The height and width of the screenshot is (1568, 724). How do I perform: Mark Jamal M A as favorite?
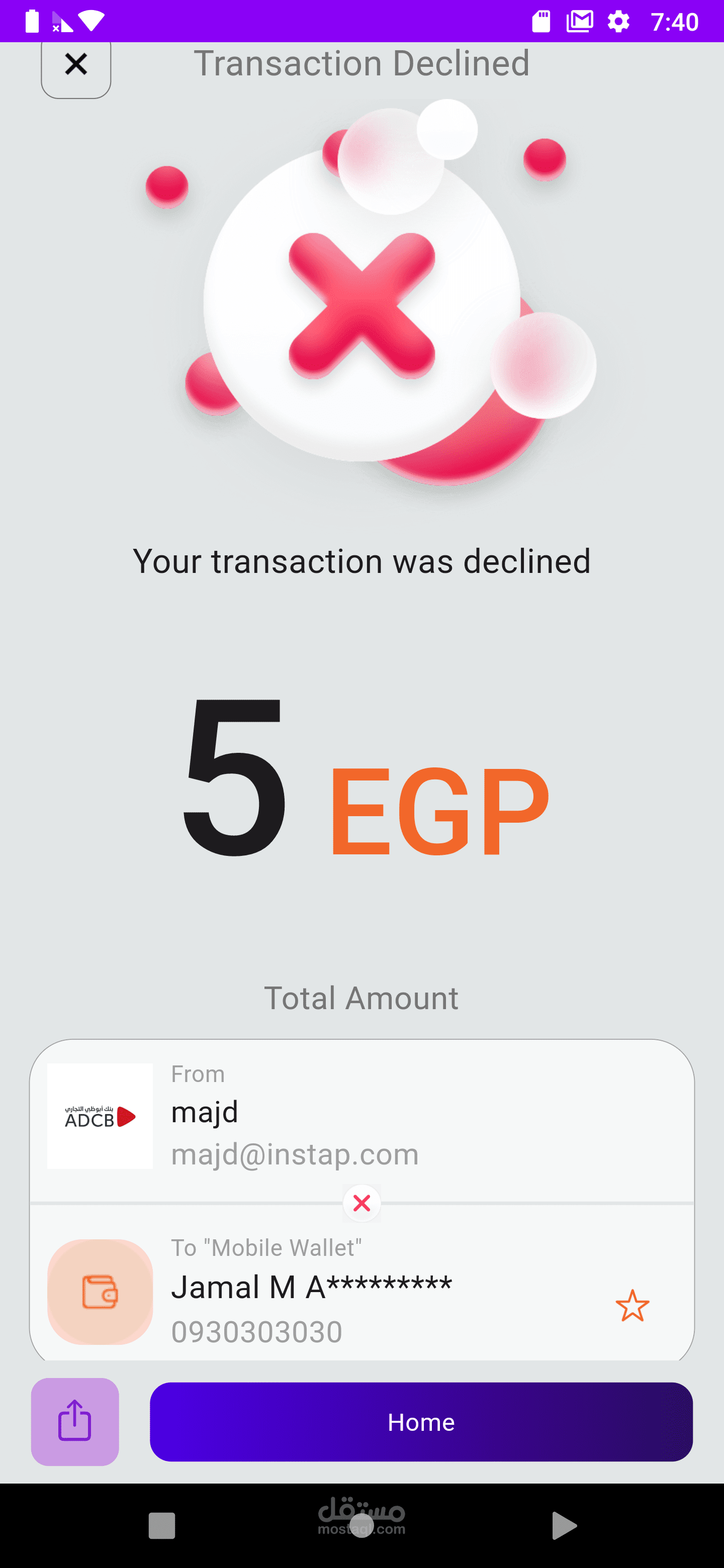[x=632, y=1306]
